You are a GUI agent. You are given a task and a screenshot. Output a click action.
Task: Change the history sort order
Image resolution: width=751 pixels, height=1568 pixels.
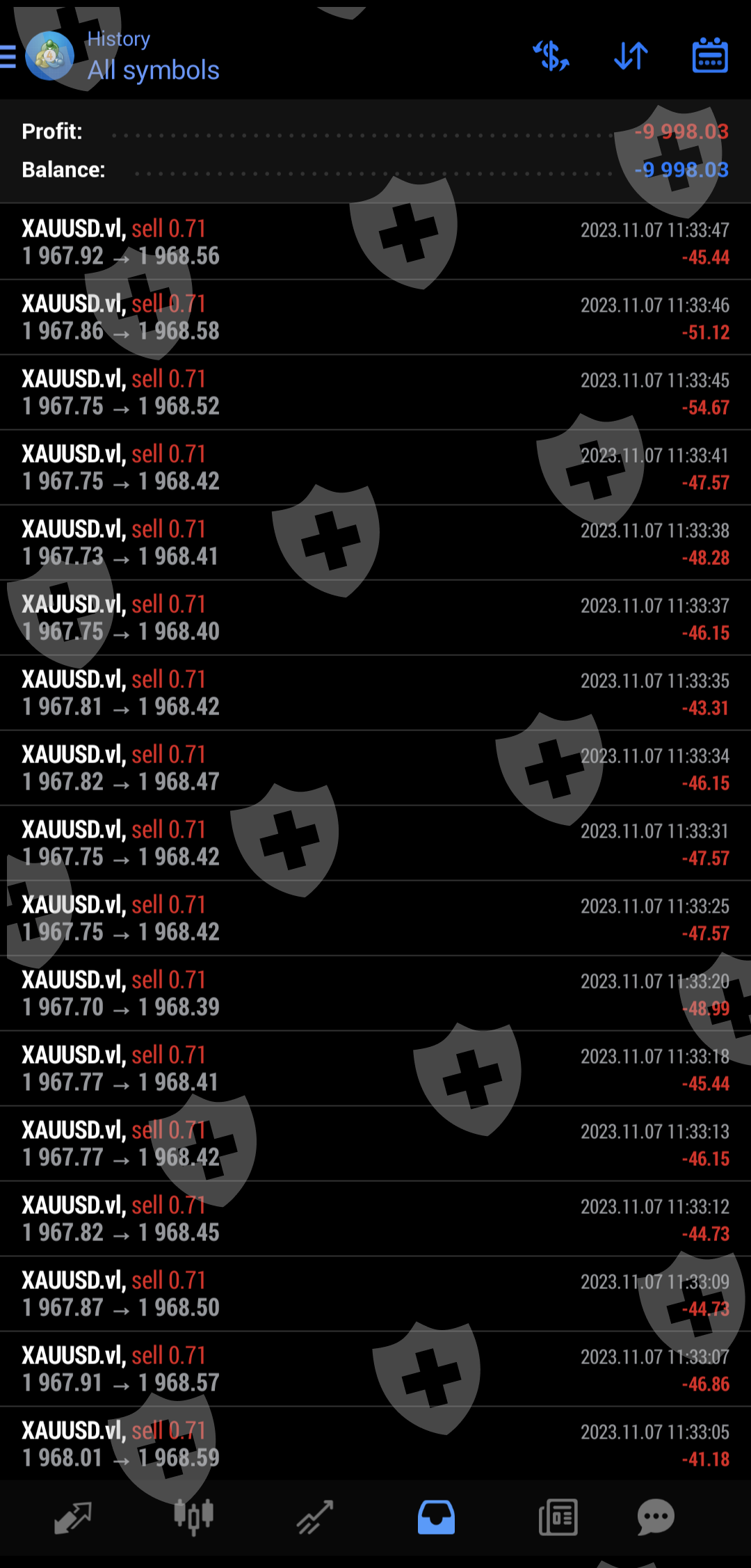tap(631, 56)
